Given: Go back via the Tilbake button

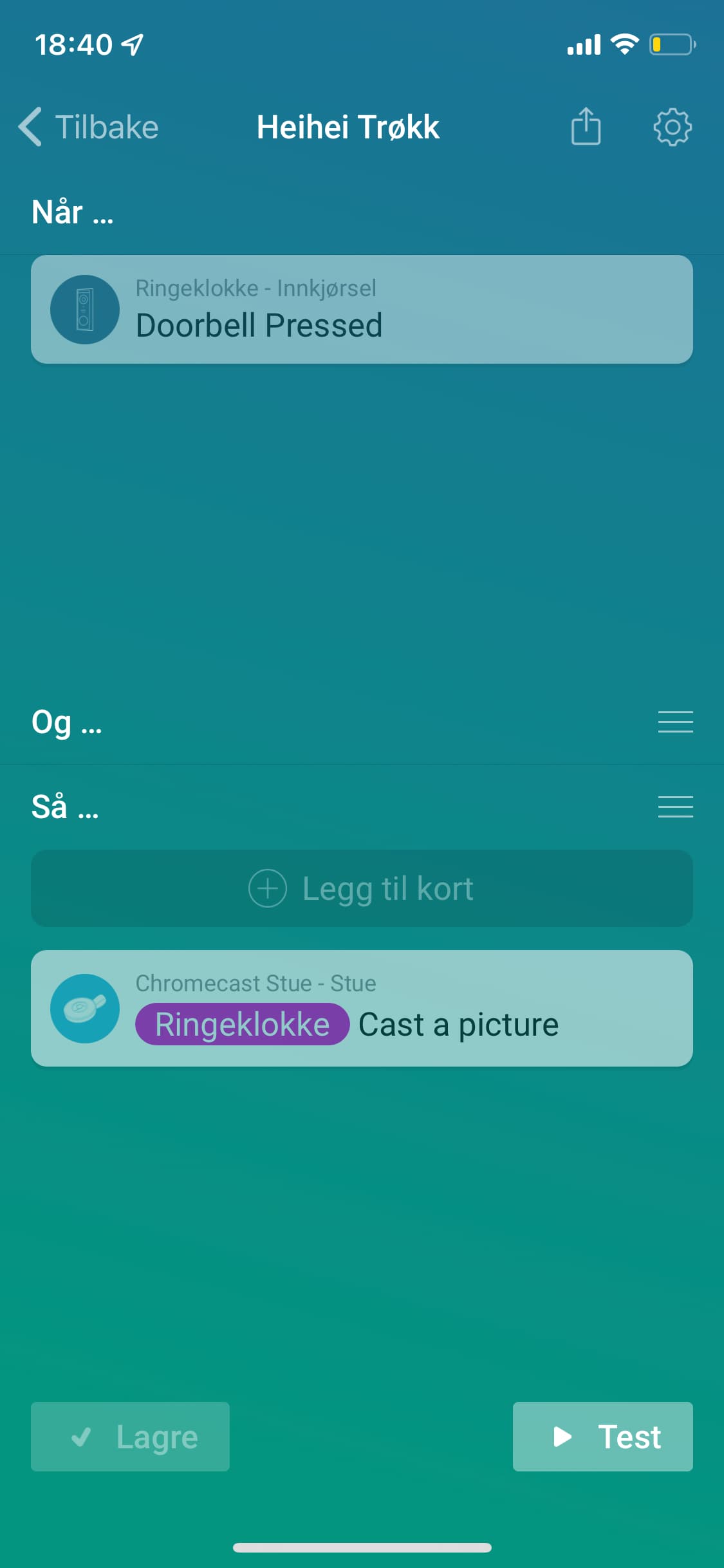Looking at the screenshot, I should click(x=89, y=127).
